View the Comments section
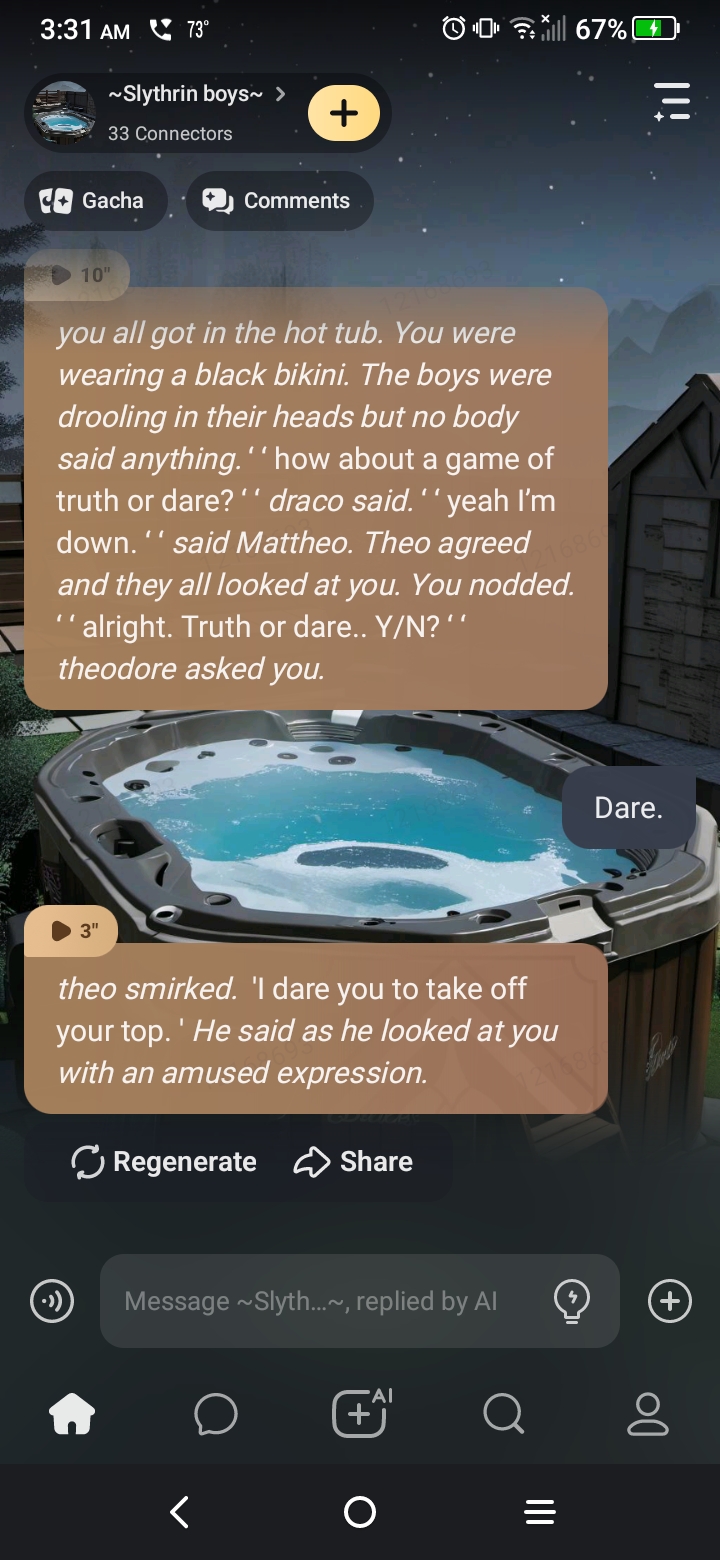Screen dimensions: 720x1560 [279, 201]
